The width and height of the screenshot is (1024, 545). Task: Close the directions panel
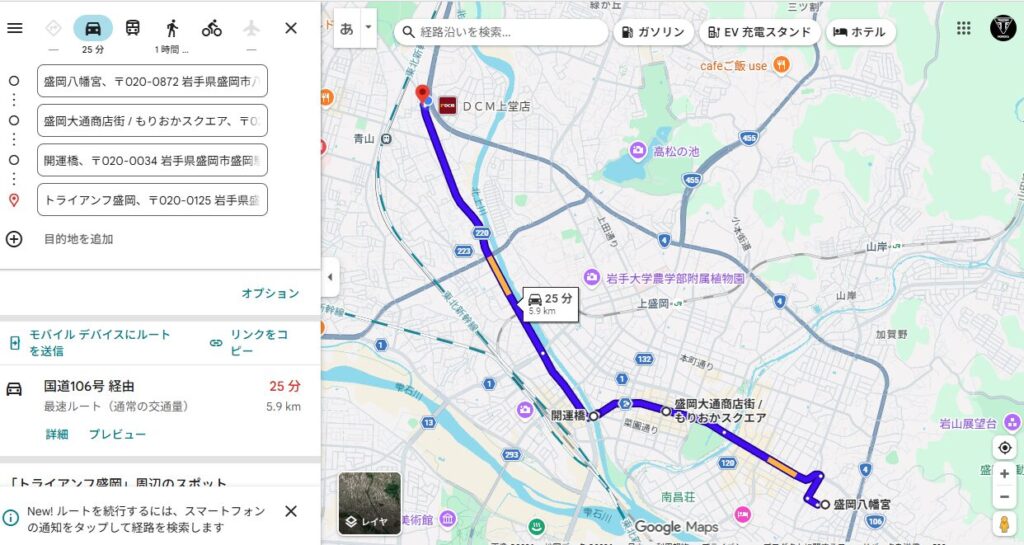pos(291,28)
